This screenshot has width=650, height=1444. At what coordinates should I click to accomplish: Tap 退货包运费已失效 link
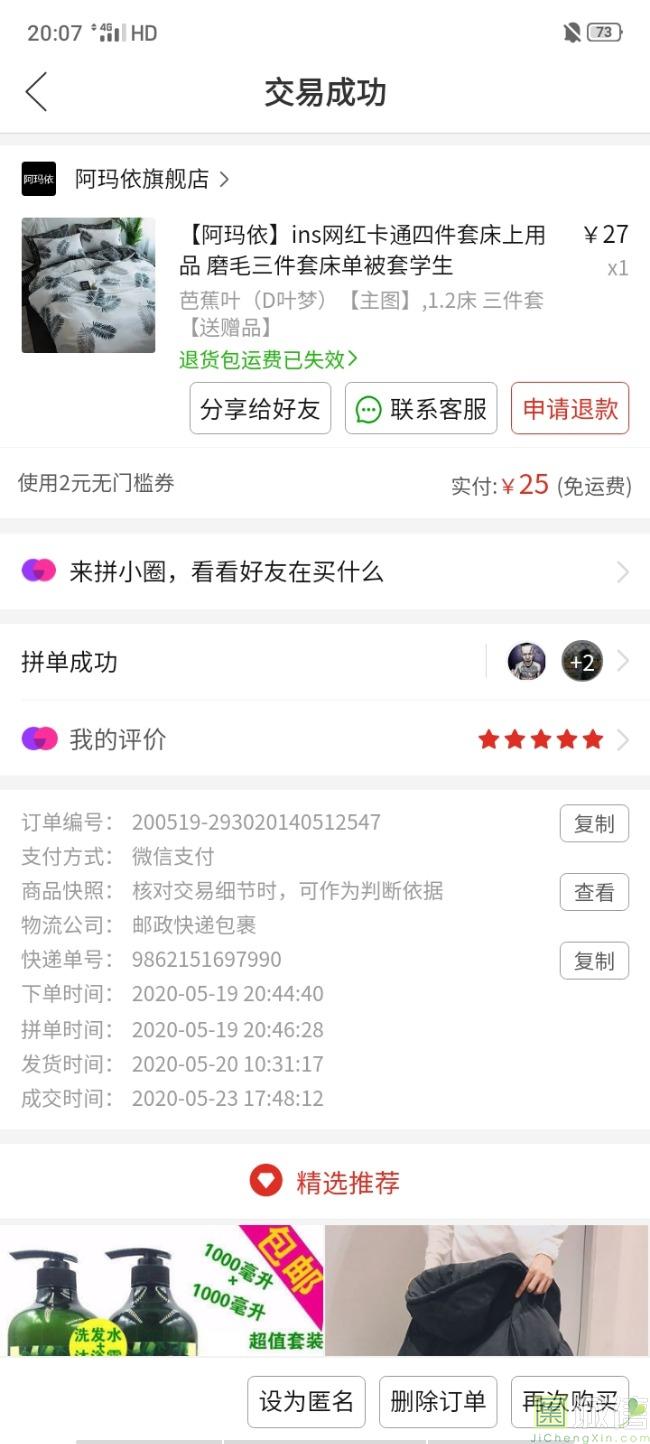[268, 359]
